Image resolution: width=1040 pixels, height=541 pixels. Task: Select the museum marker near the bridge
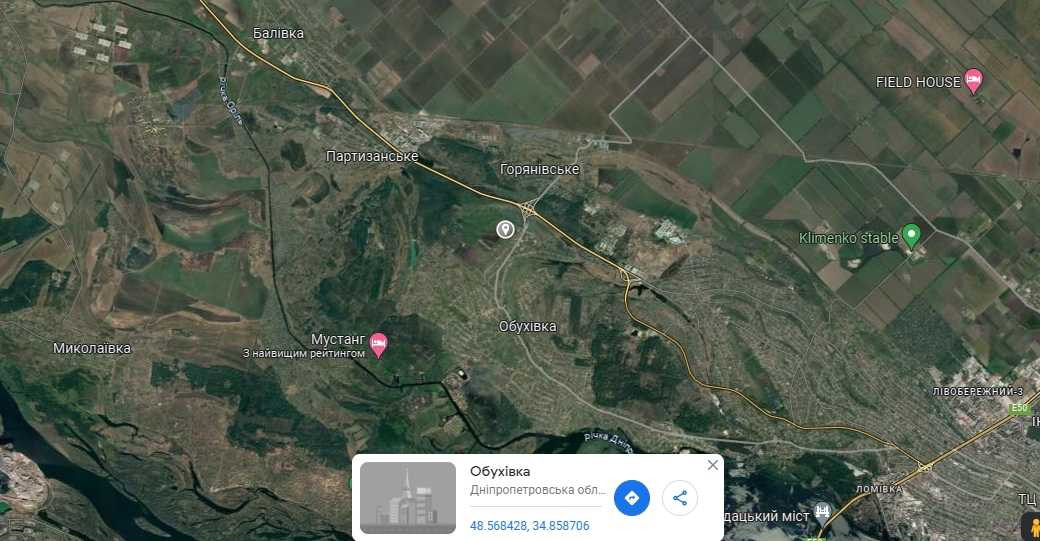click(822, 511)
